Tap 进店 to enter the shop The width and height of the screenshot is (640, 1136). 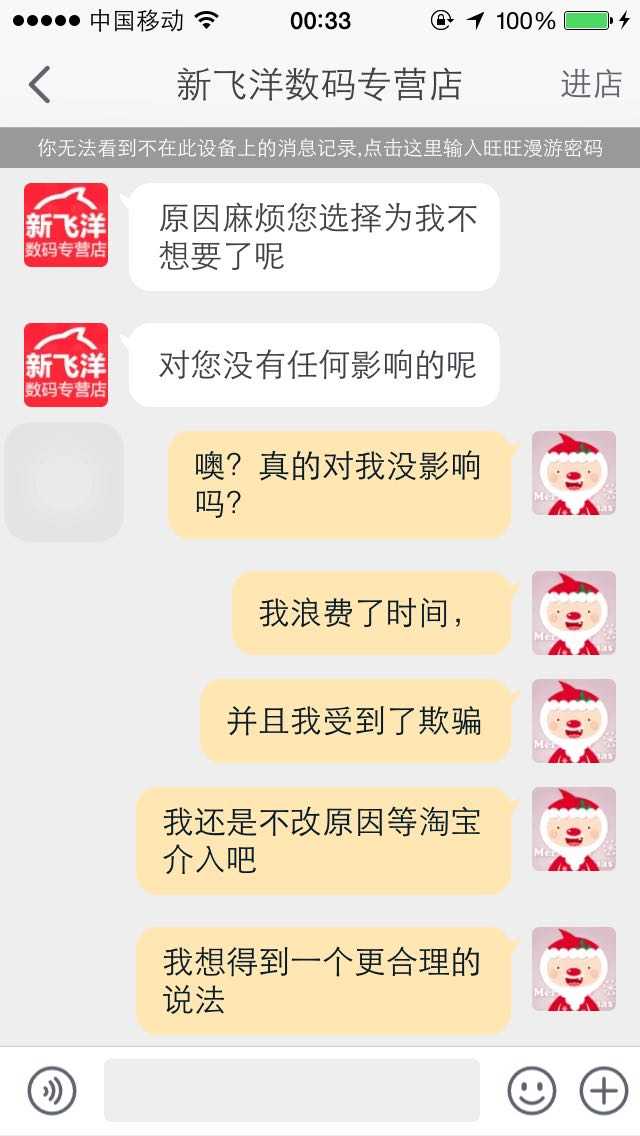click(x=591, y=85)
